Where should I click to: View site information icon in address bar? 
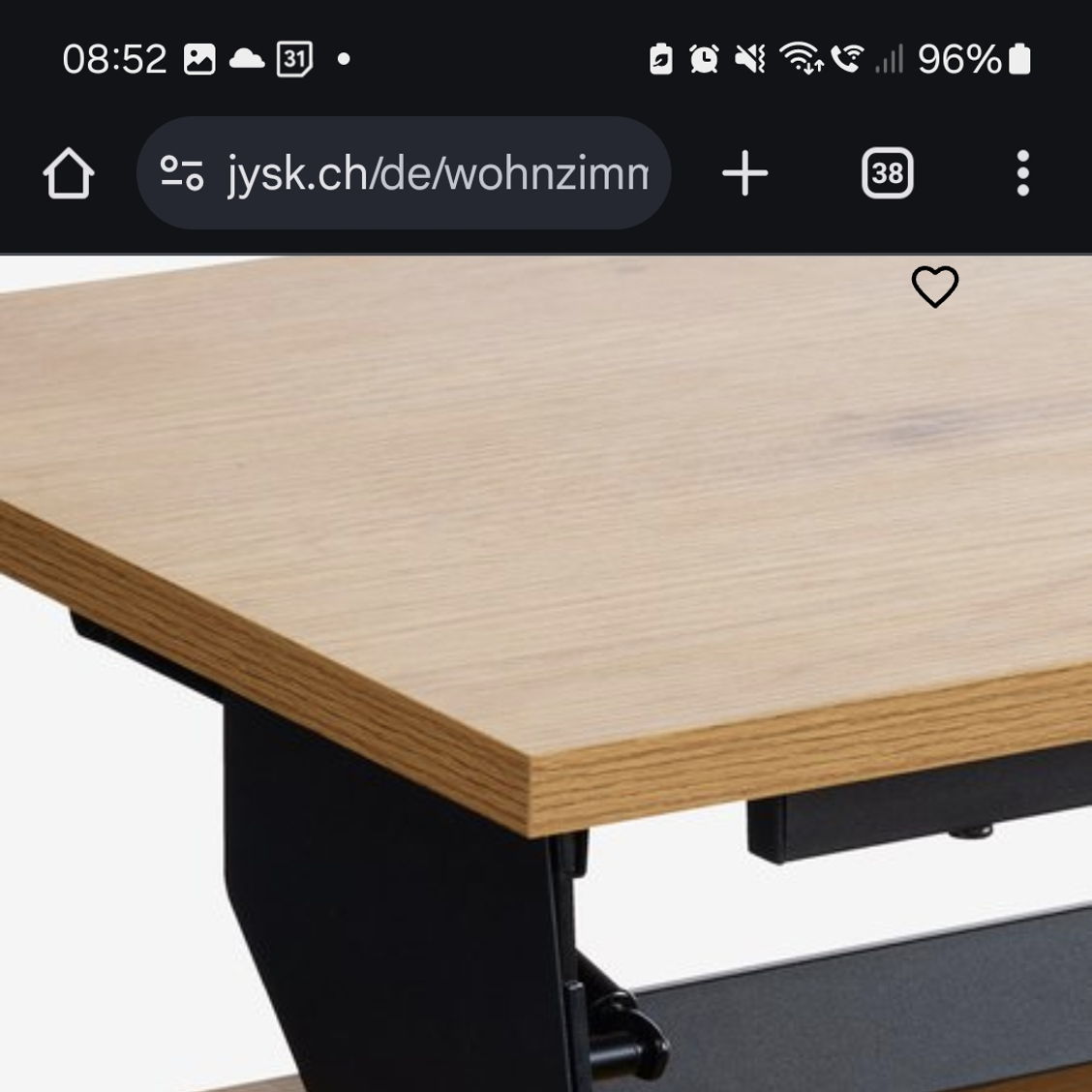click(182, 174)
